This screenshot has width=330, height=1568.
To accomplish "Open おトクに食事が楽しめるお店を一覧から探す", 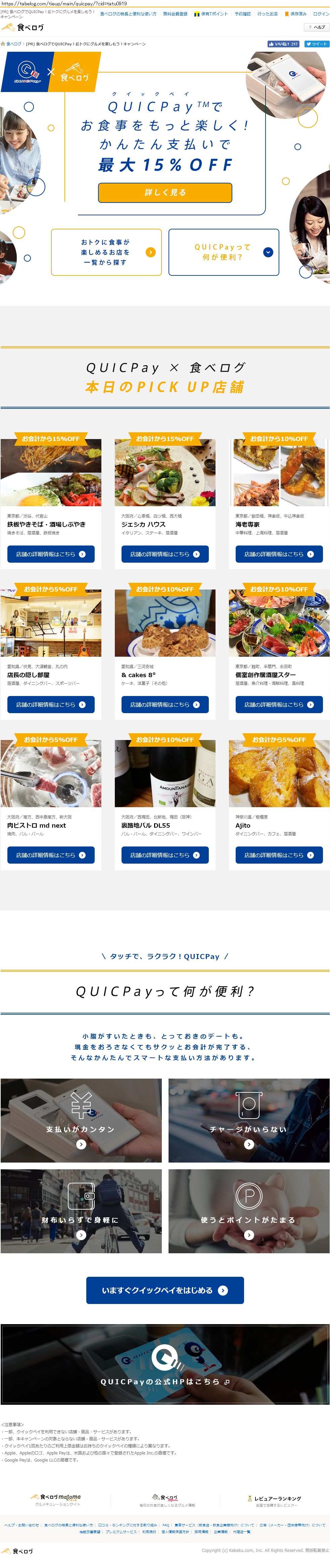I will [106, 252].
